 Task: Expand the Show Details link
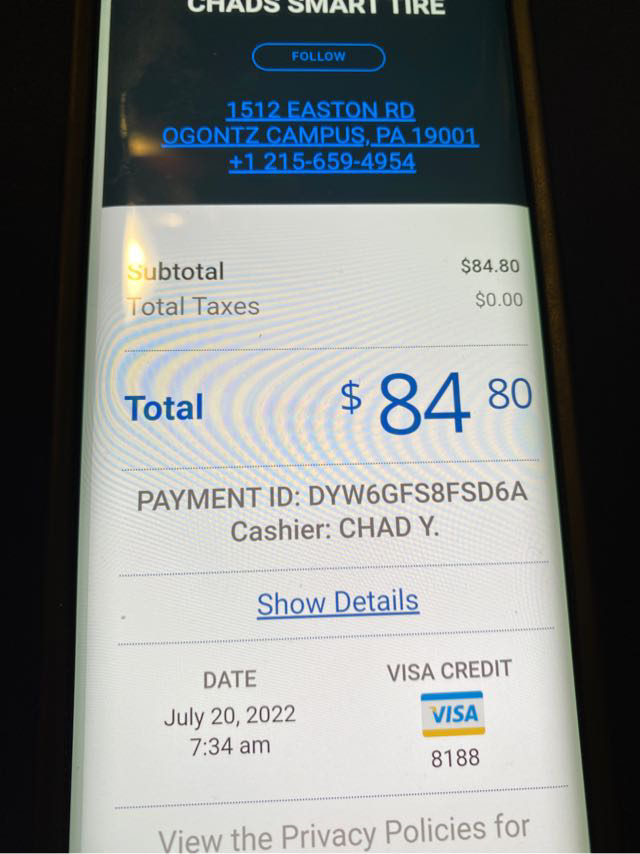point(337,602)
